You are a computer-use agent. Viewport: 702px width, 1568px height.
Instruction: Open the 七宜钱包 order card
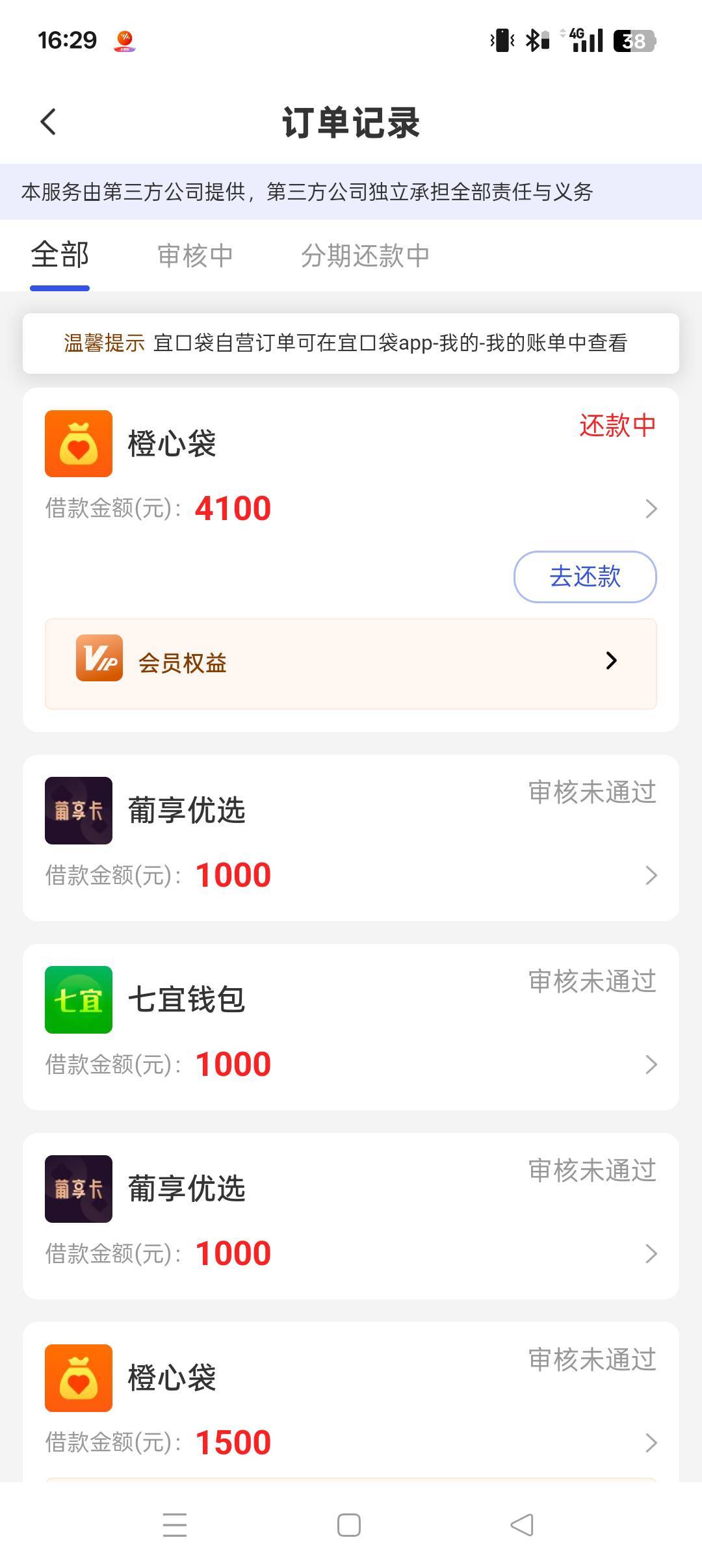(350, 1027)
